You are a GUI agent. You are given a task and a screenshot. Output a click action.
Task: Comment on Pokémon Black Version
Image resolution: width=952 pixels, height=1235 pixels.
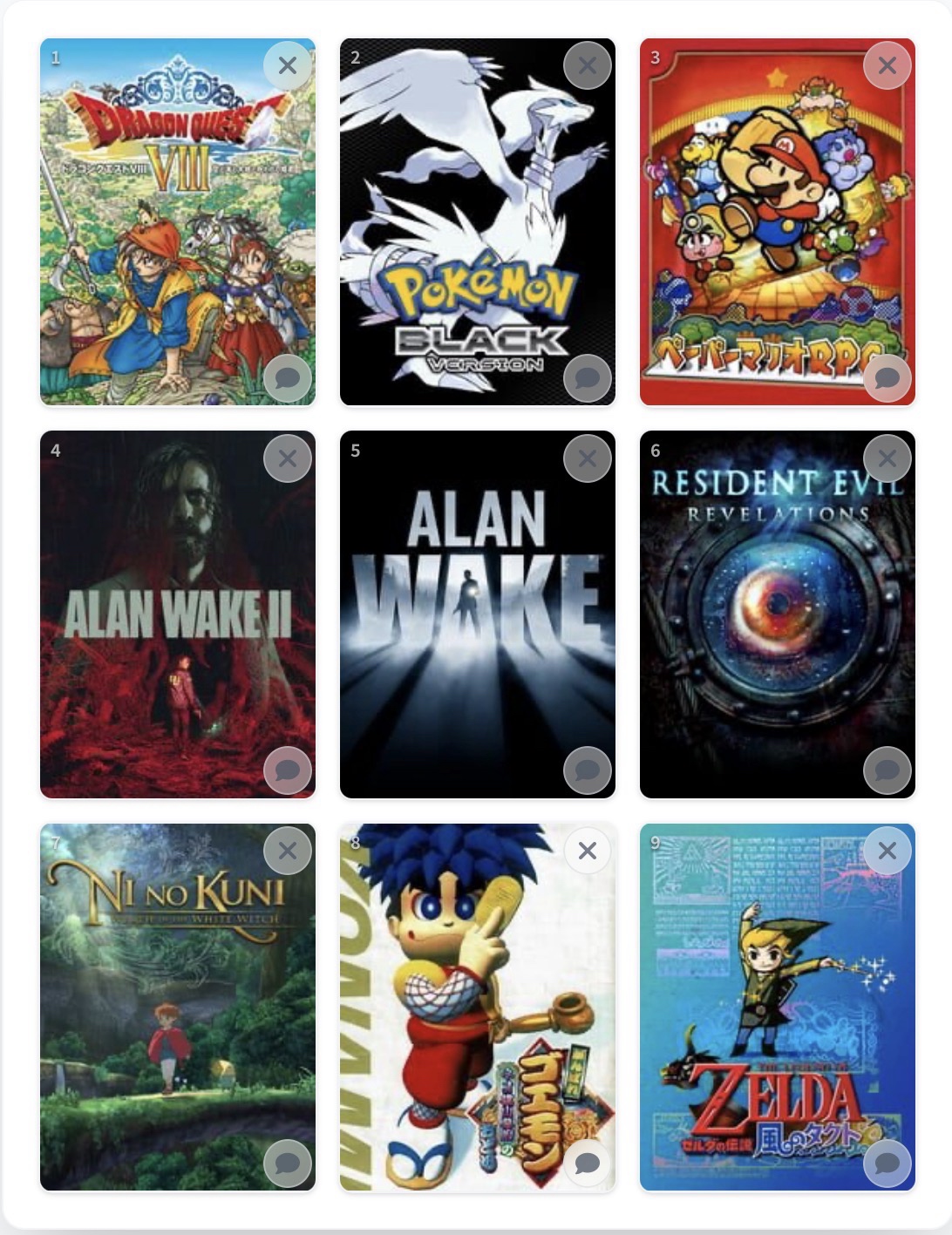coord(587,378)
